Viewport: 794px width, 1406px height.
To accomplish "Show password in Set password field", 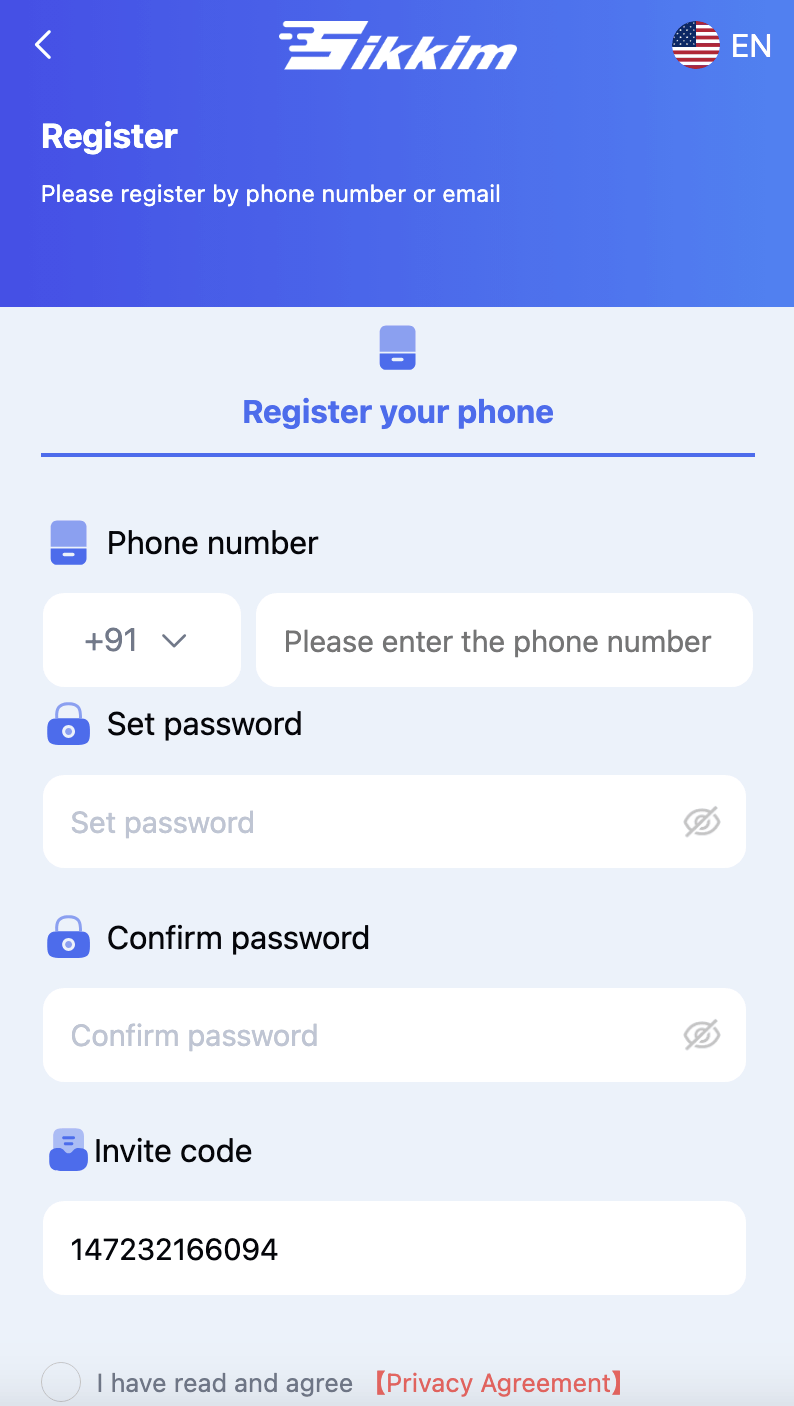I will tap(702, 822).
